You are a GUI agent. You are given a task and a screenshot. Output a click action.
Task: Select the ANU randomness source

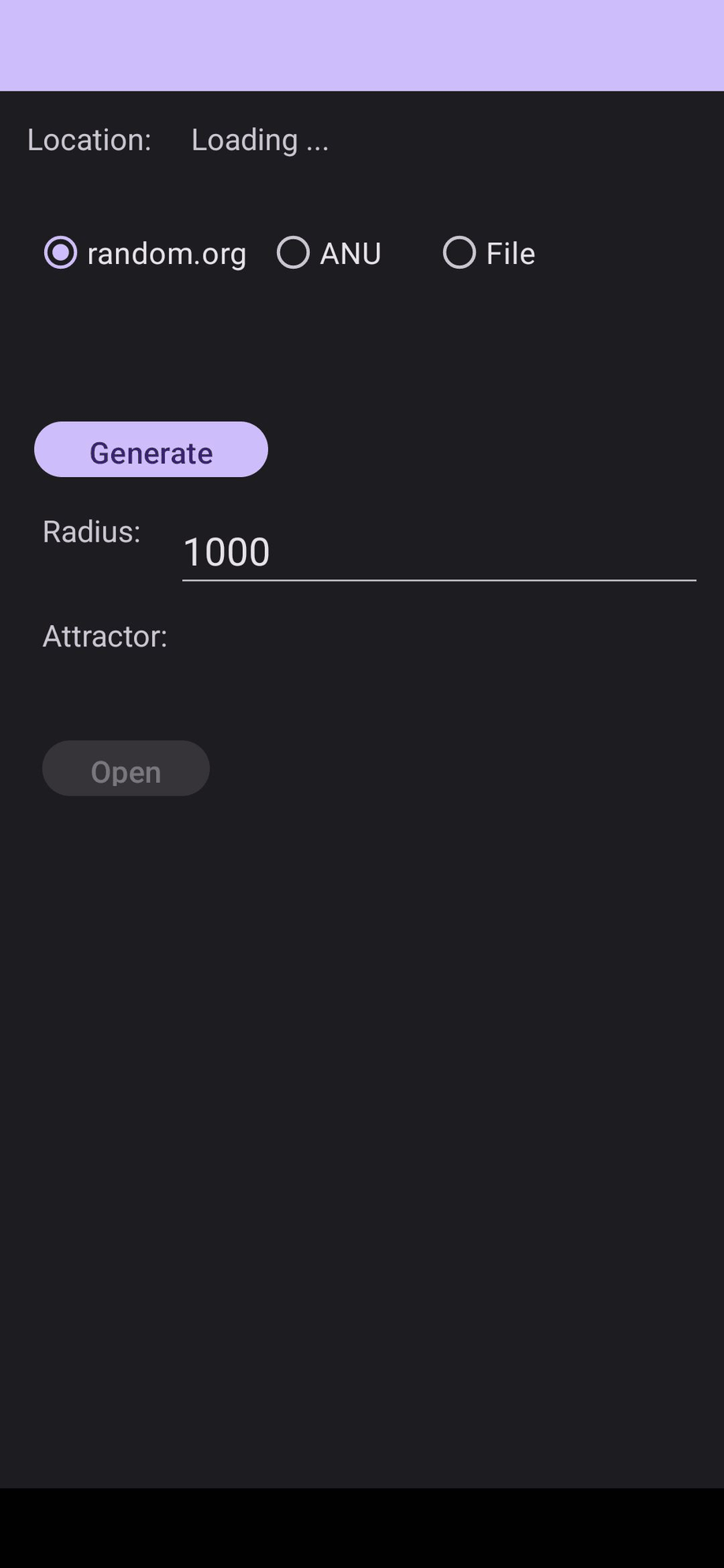tap(293, 252)
